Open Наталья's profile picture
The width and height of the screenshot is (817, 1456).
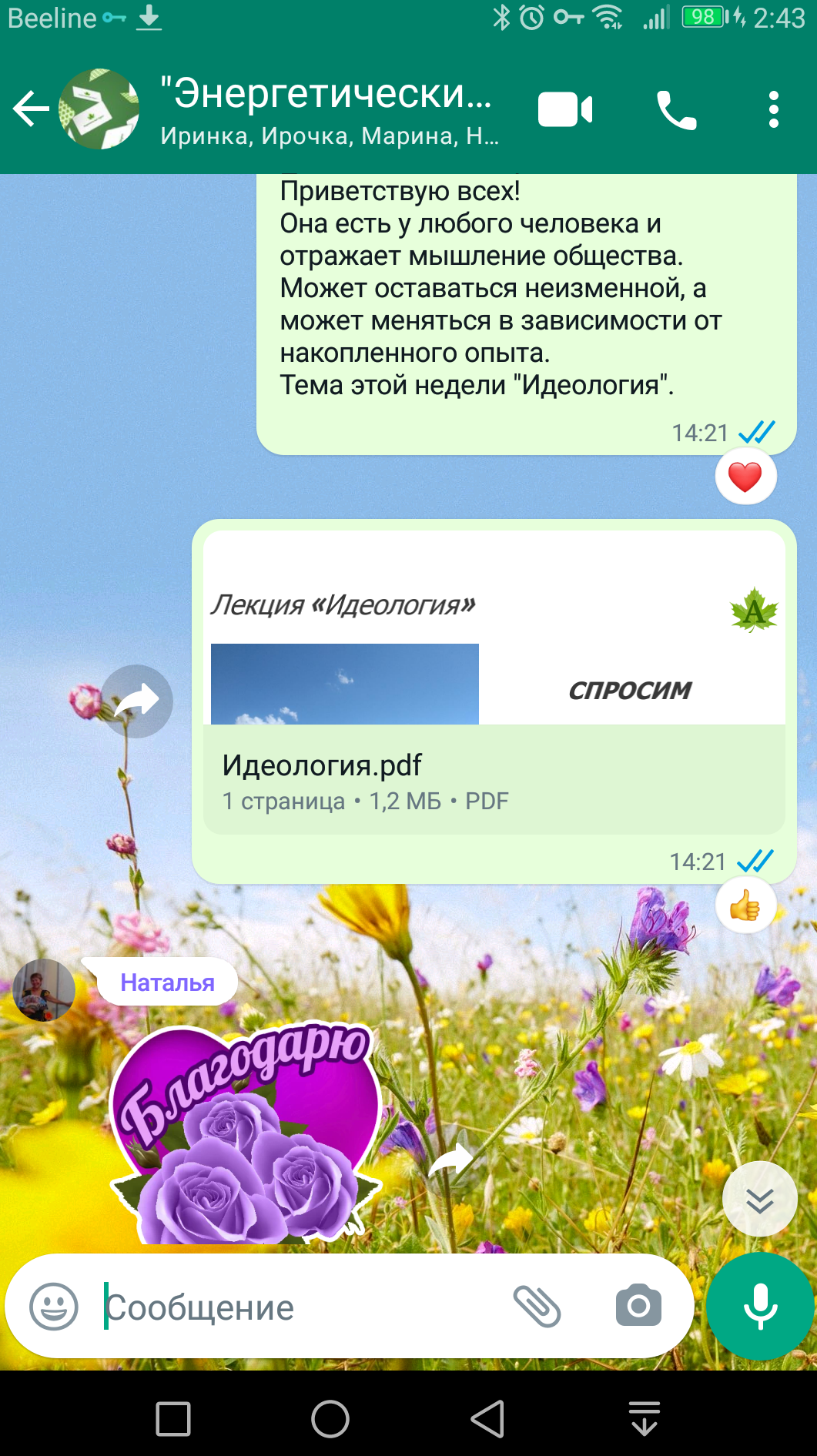coord(44,990)
